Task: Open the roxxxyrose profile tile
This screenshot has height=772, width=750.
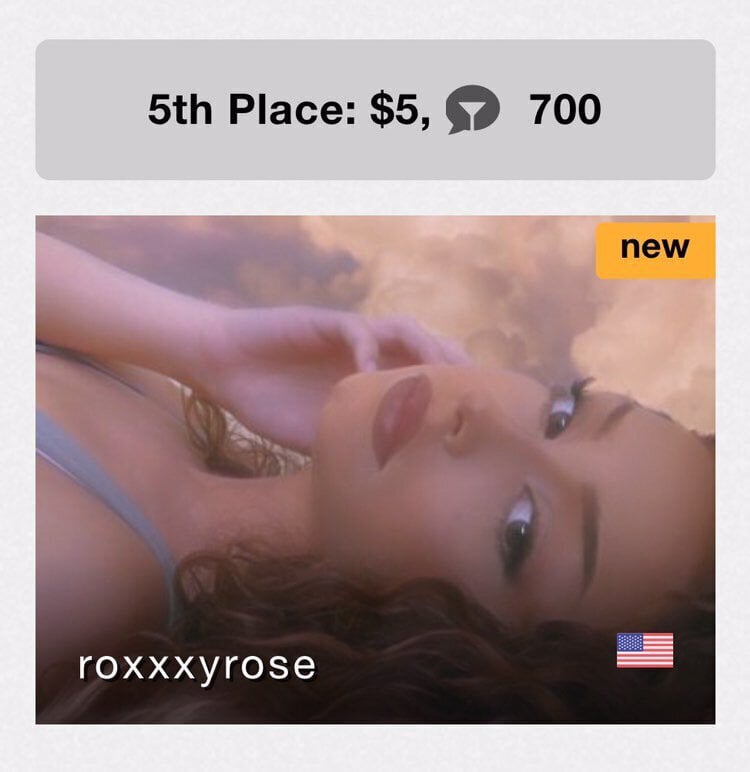Action: [x=375, y=470]
